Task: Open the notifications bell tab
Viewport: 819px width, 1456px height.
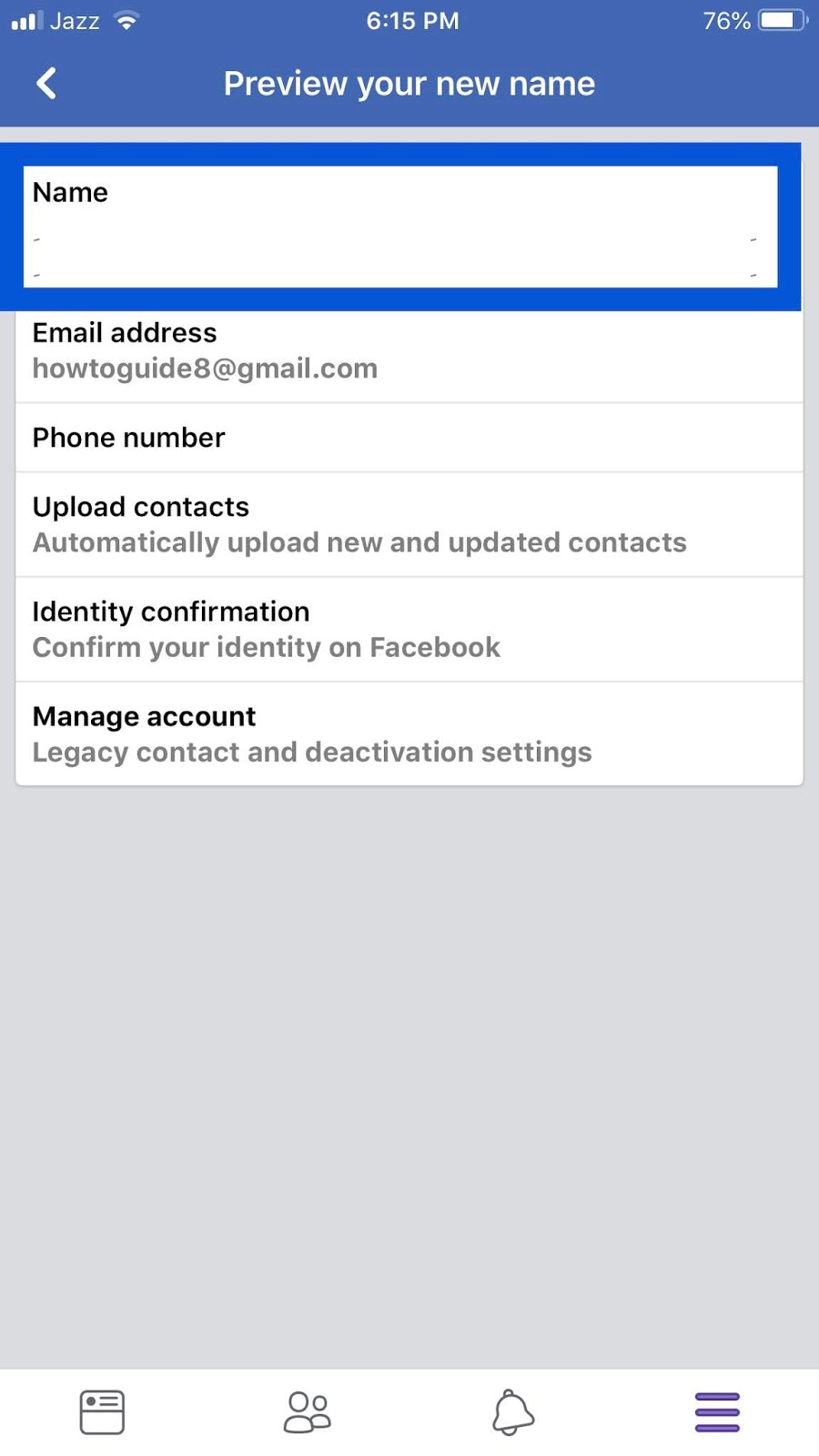Action: pyautogui.click(x=513, y=1412)
